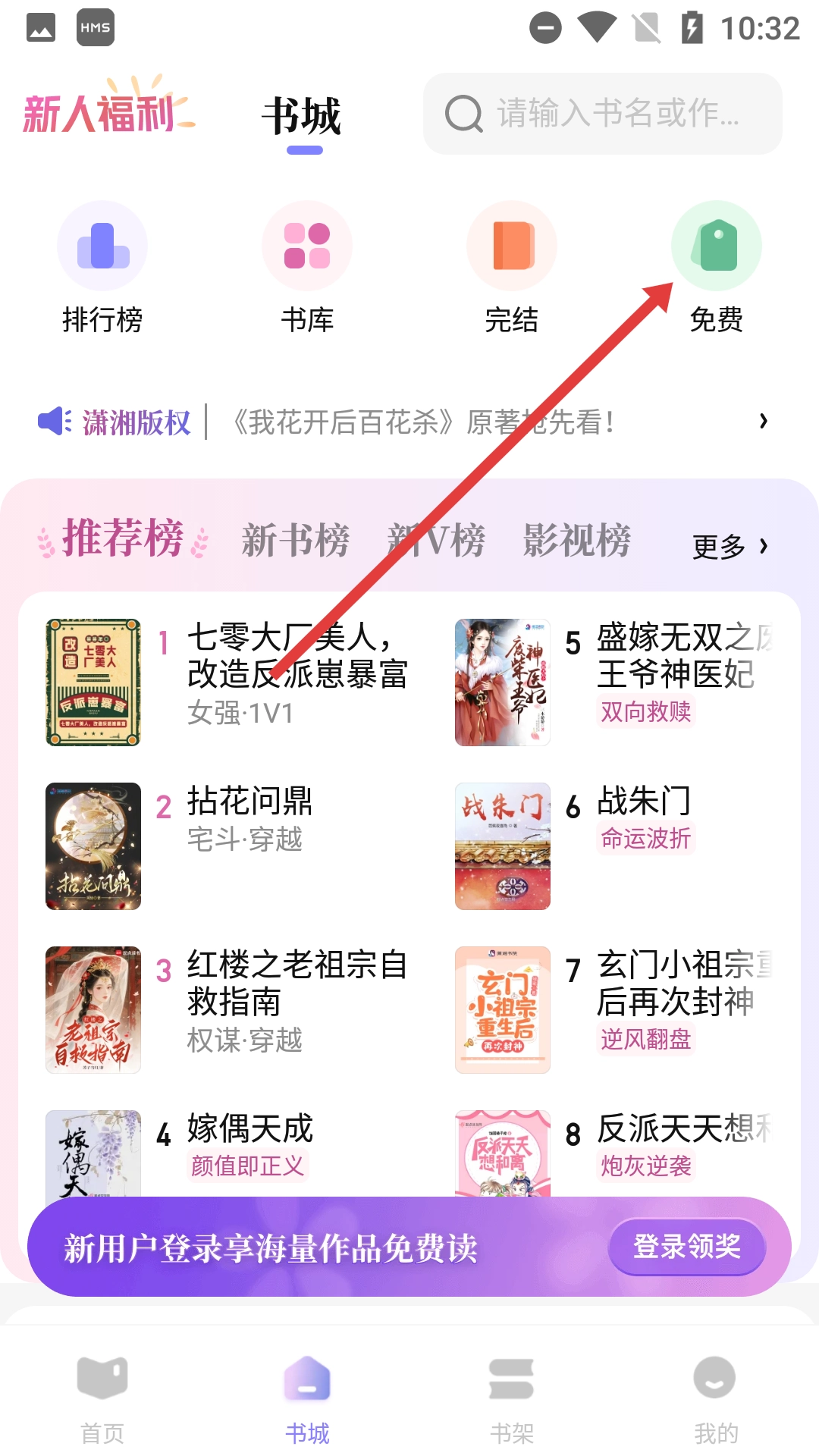Open the 新人福利 newcomer benefits banner
Screen dimensions: 819x1456
(106, 114)
